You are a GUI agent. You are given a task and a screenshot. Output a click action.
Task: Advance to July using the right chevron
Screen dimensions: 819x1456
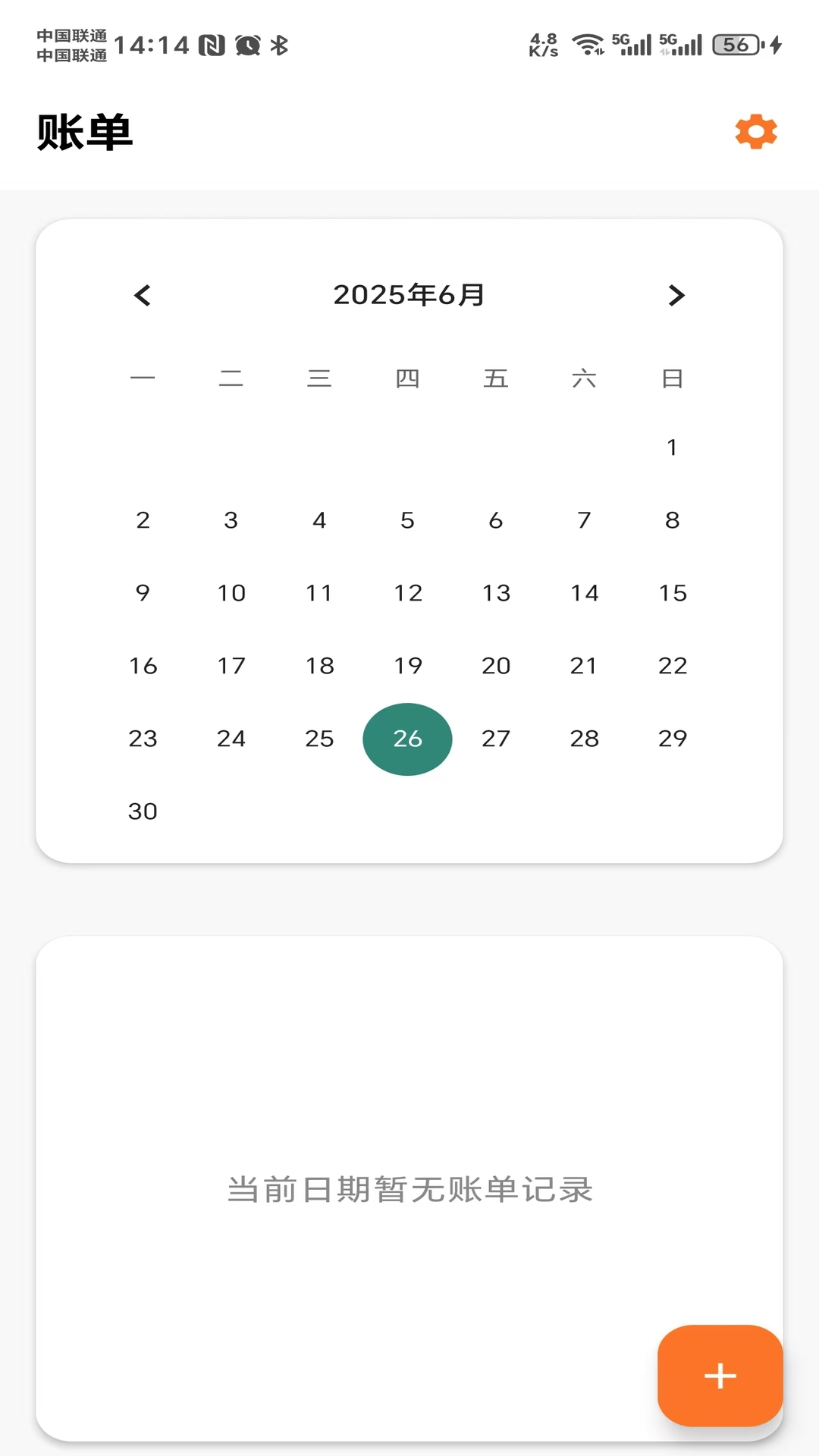(677, 296)
